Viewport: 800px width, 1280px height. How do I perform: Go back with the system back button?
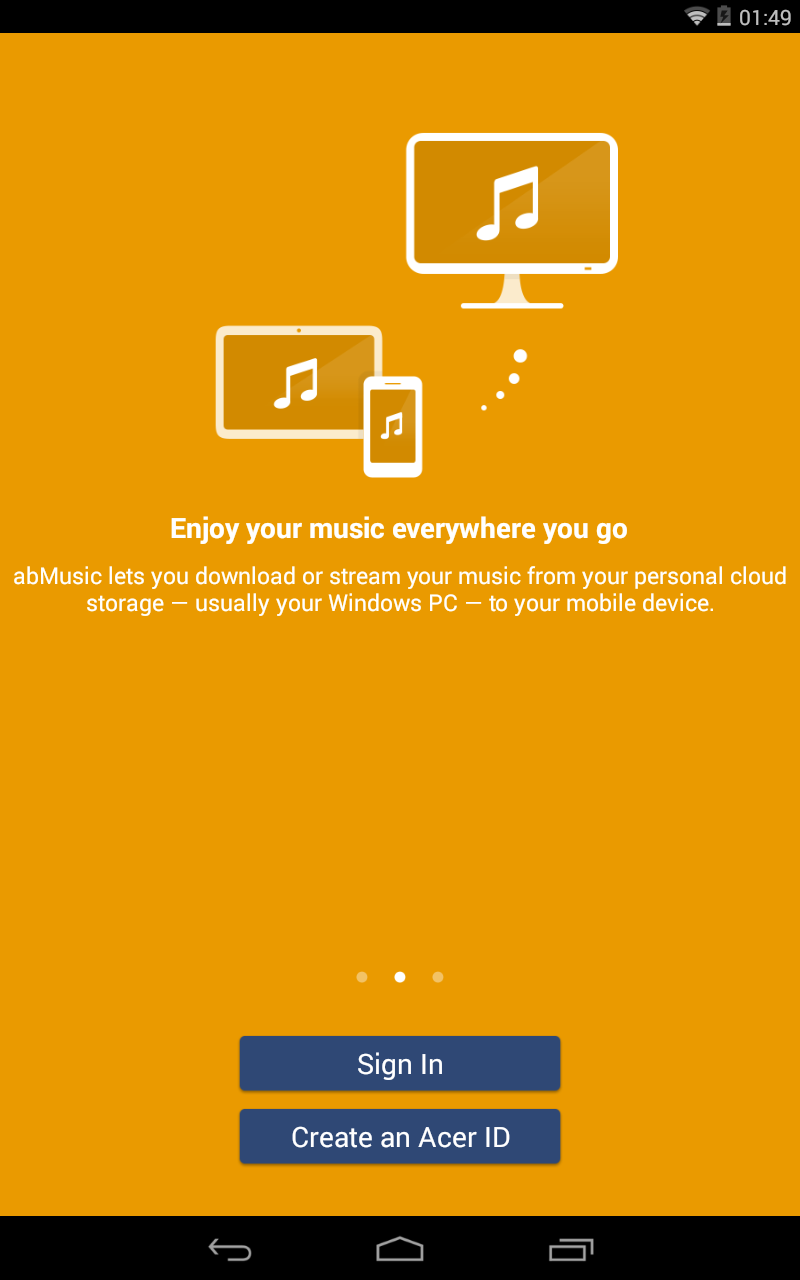(x=230, y=1249)
